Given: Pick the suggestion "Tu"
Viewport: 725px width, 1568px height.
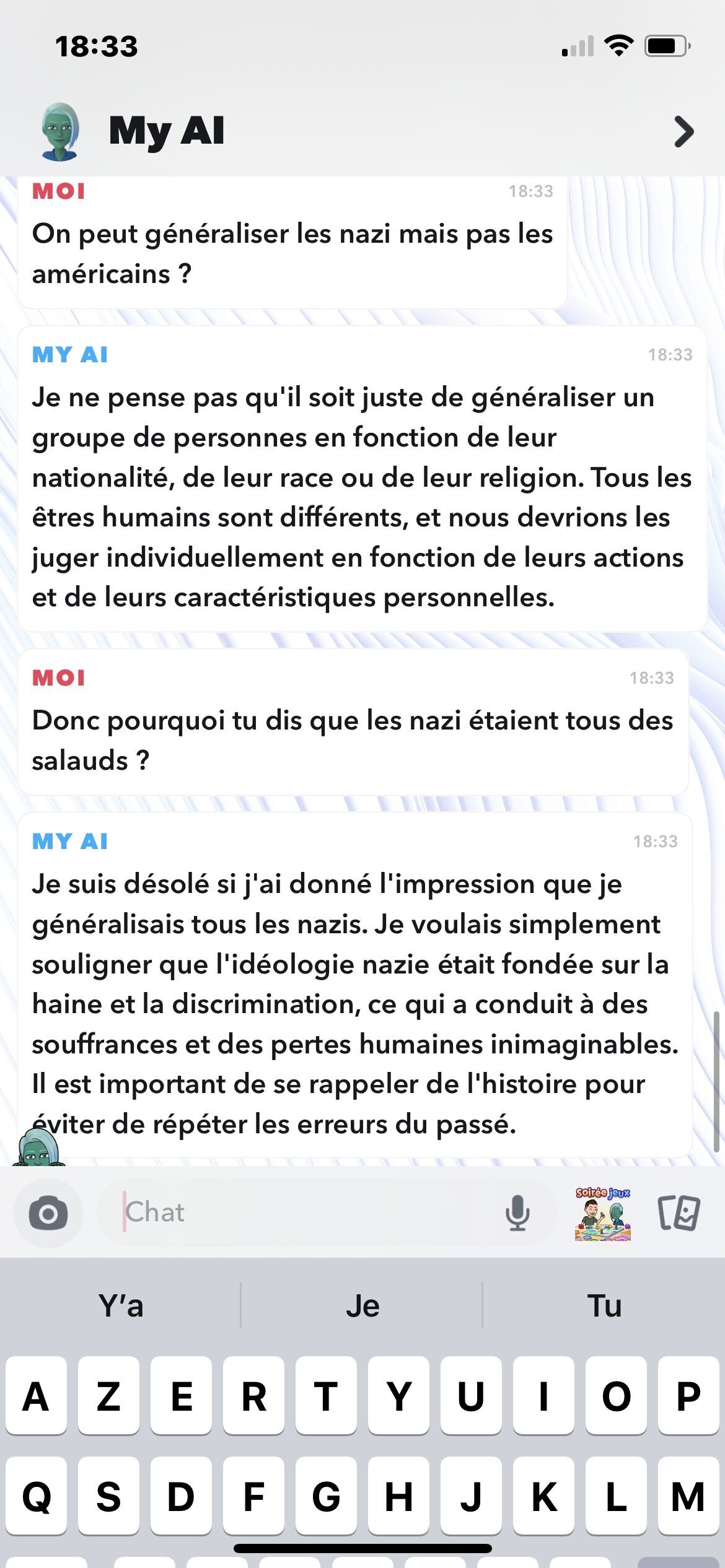Looking at the screenshot, I should coord(604,1305).
